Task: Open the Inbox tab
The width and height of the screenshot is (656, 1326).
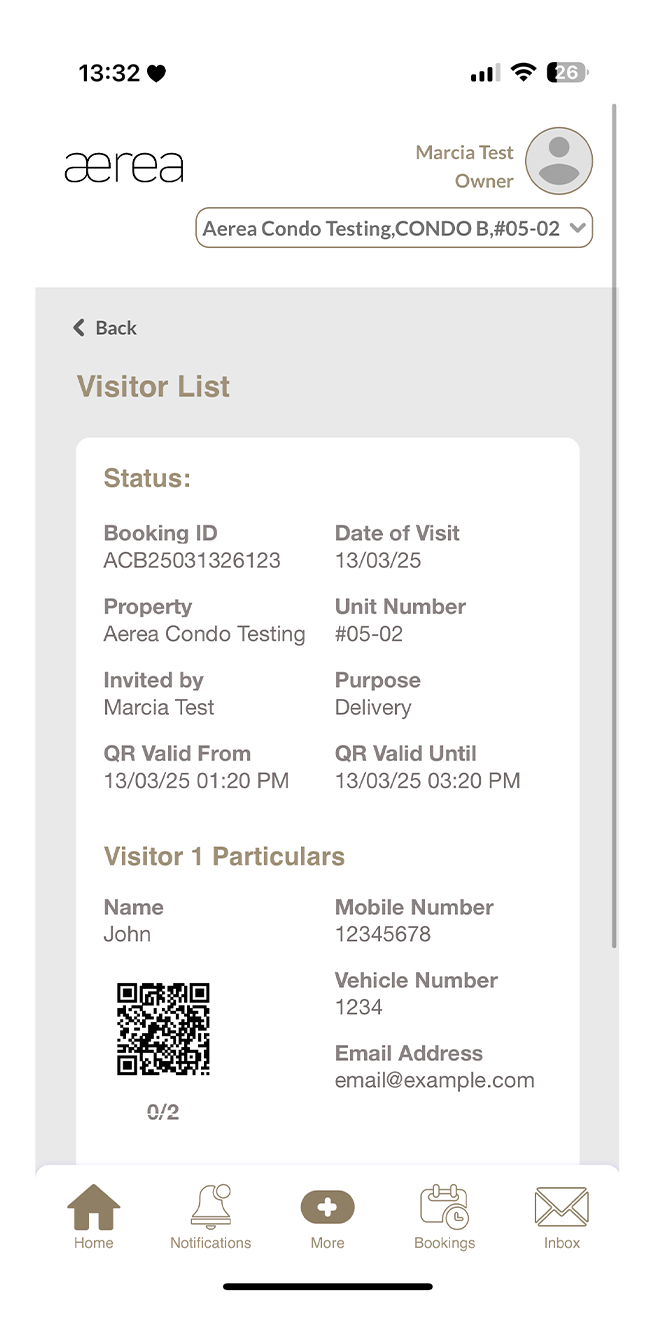Action: pos(561,1216)
